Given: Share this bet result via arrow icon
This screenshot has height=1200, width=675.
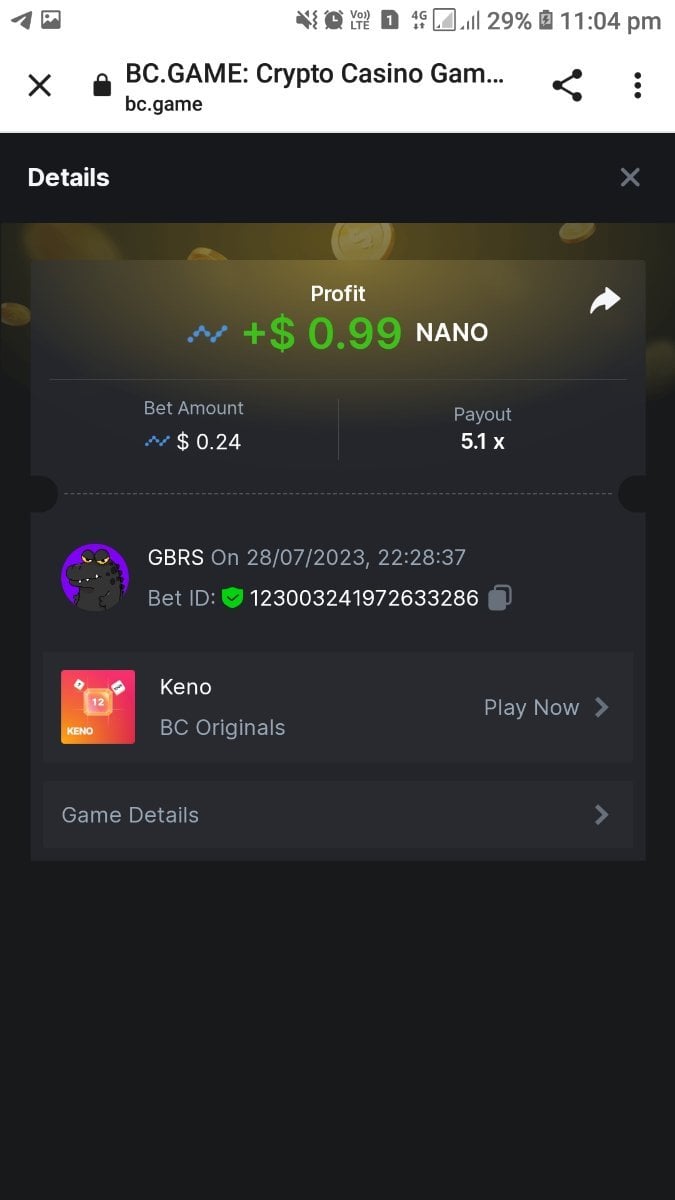Looking at the screenshot, I should pos(605,300).
